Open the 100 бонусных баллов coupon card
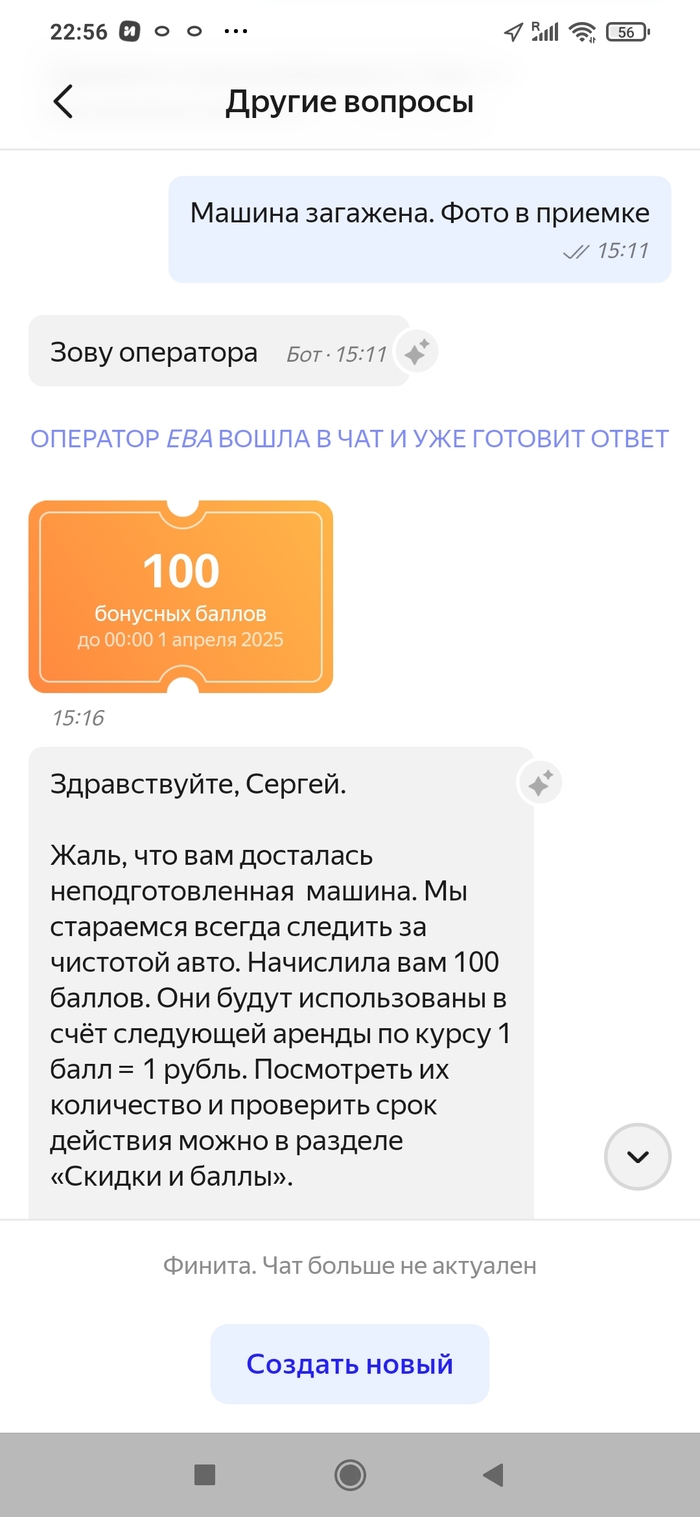 pos(180,597)
